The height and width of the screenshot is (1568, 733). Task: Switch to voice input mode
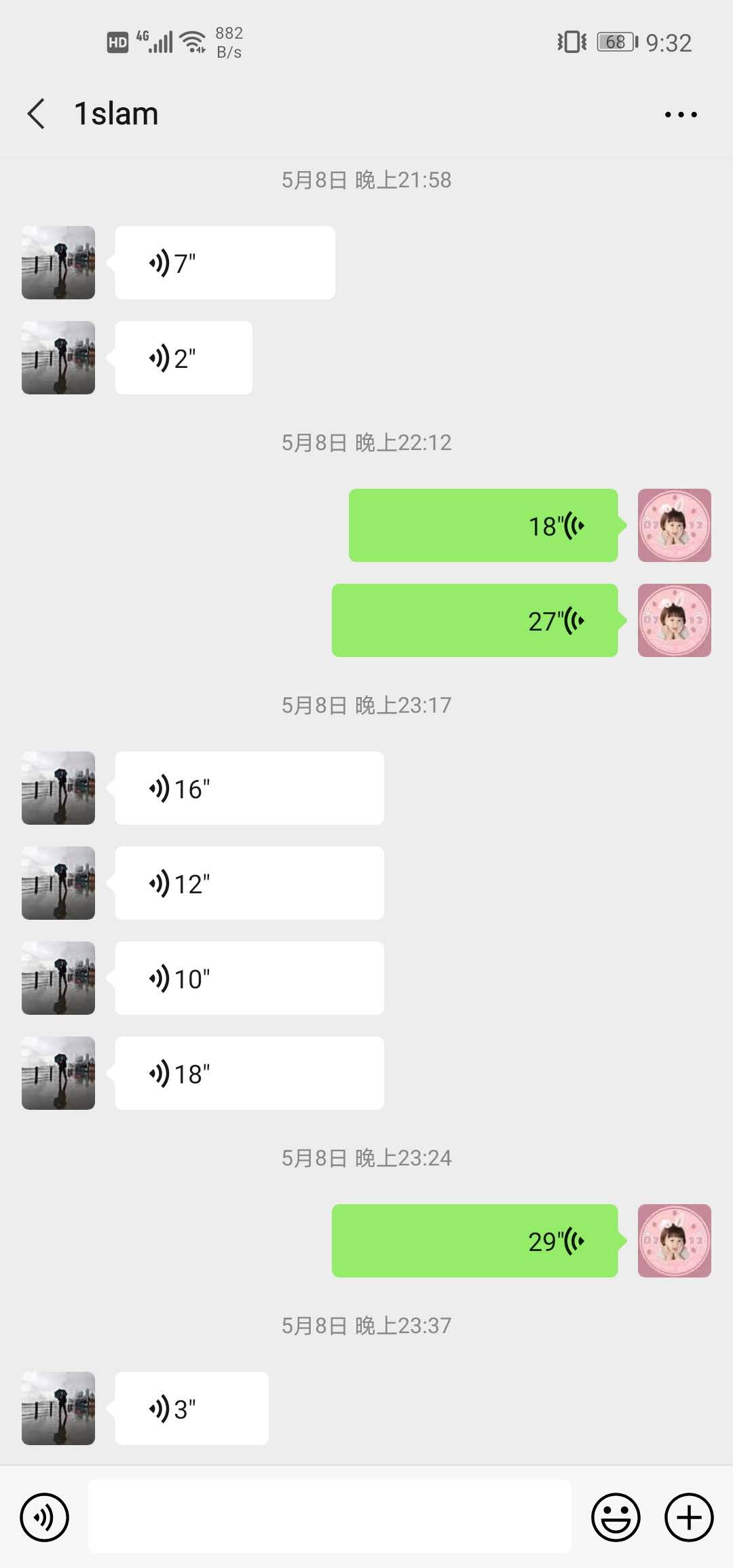pos(45,1517)
